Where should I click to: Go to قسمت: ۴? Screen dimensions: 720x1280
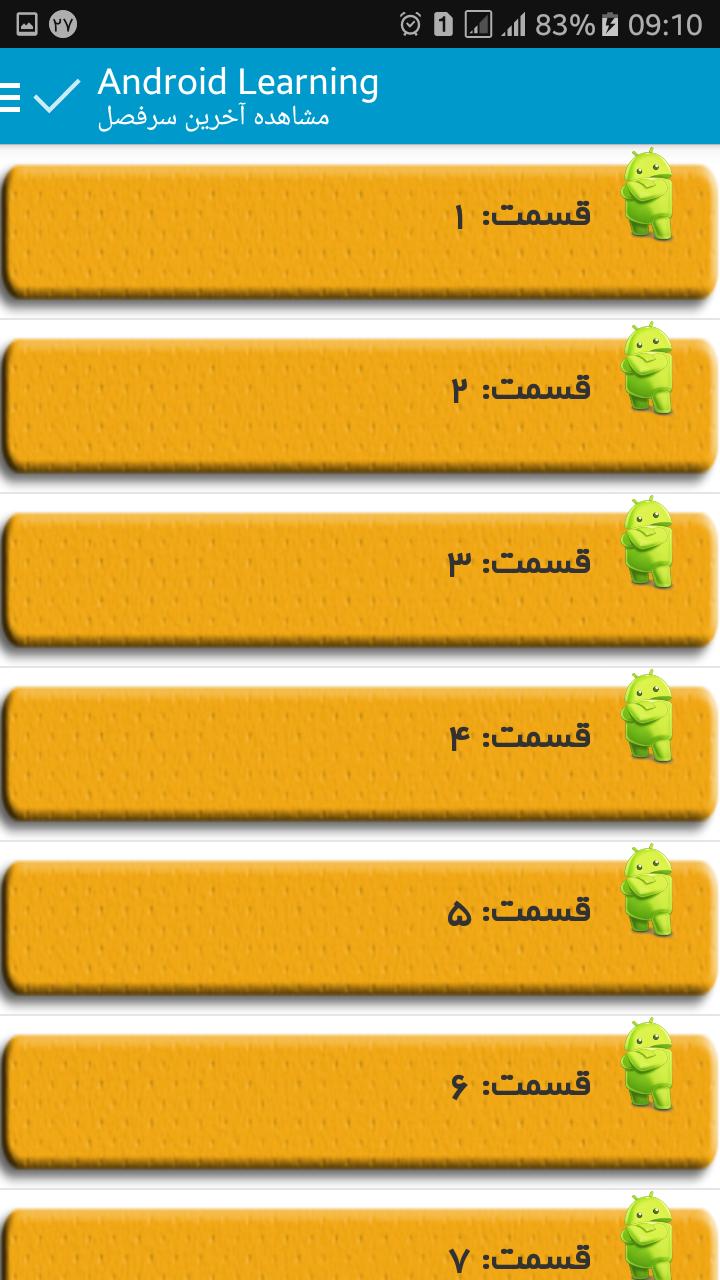tap(360, 752)
